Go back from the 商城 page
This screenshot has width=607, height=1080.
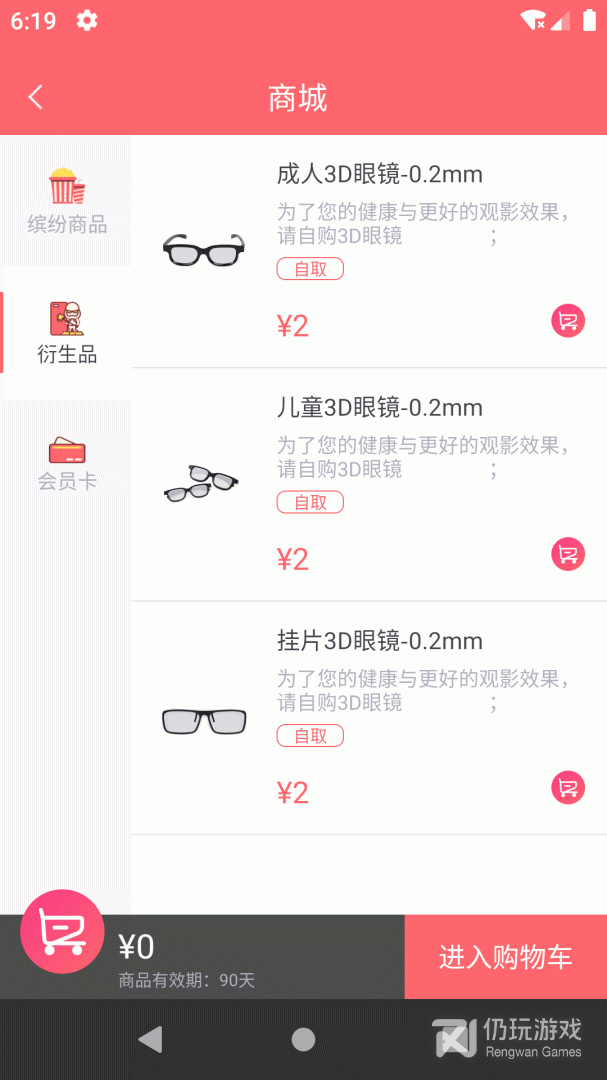point(36,97)
